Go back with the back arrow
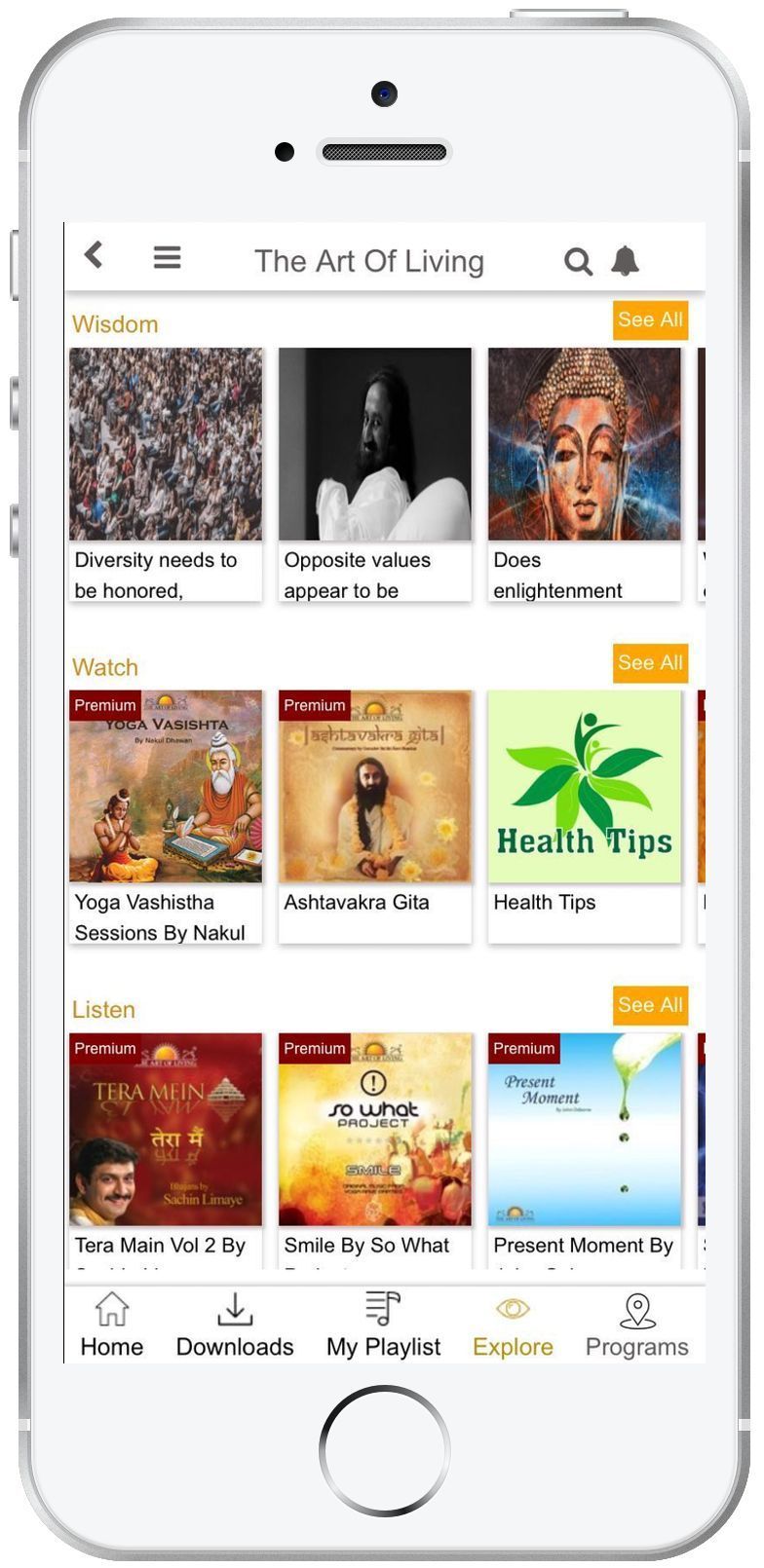This screenshot has height=1568, width=764. (94, 256)
